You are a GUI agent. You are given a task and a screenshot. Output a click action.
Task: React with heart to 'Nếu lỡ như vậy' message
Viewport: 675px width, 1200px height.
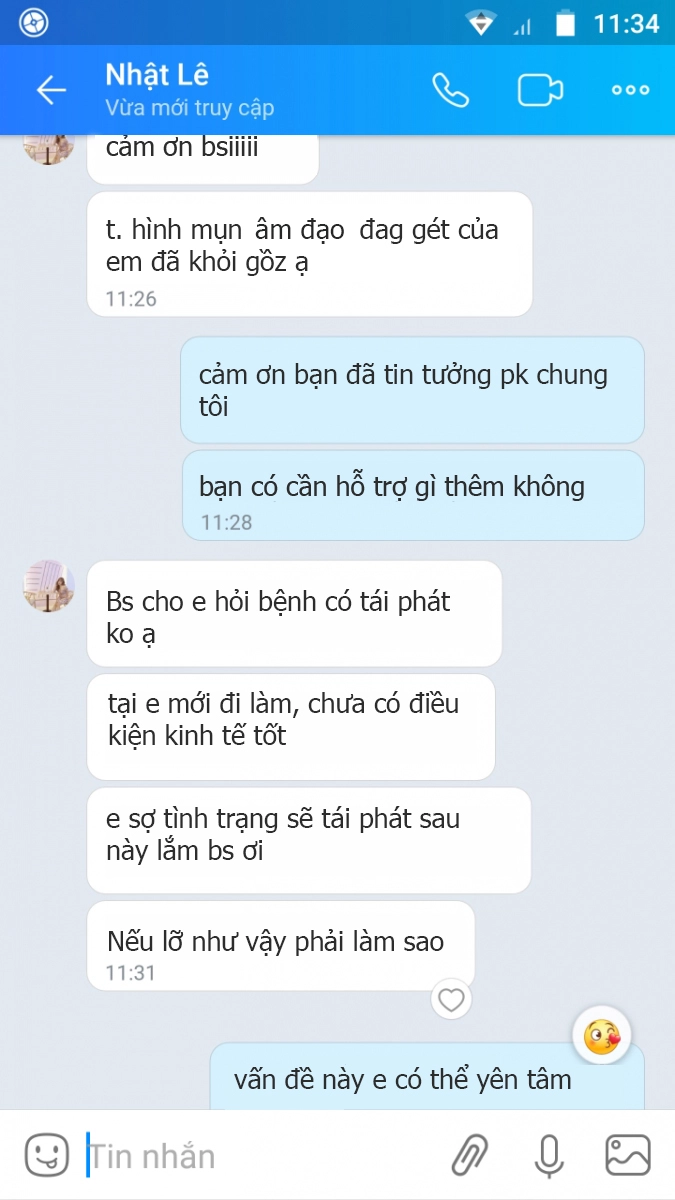point(452,1000)
